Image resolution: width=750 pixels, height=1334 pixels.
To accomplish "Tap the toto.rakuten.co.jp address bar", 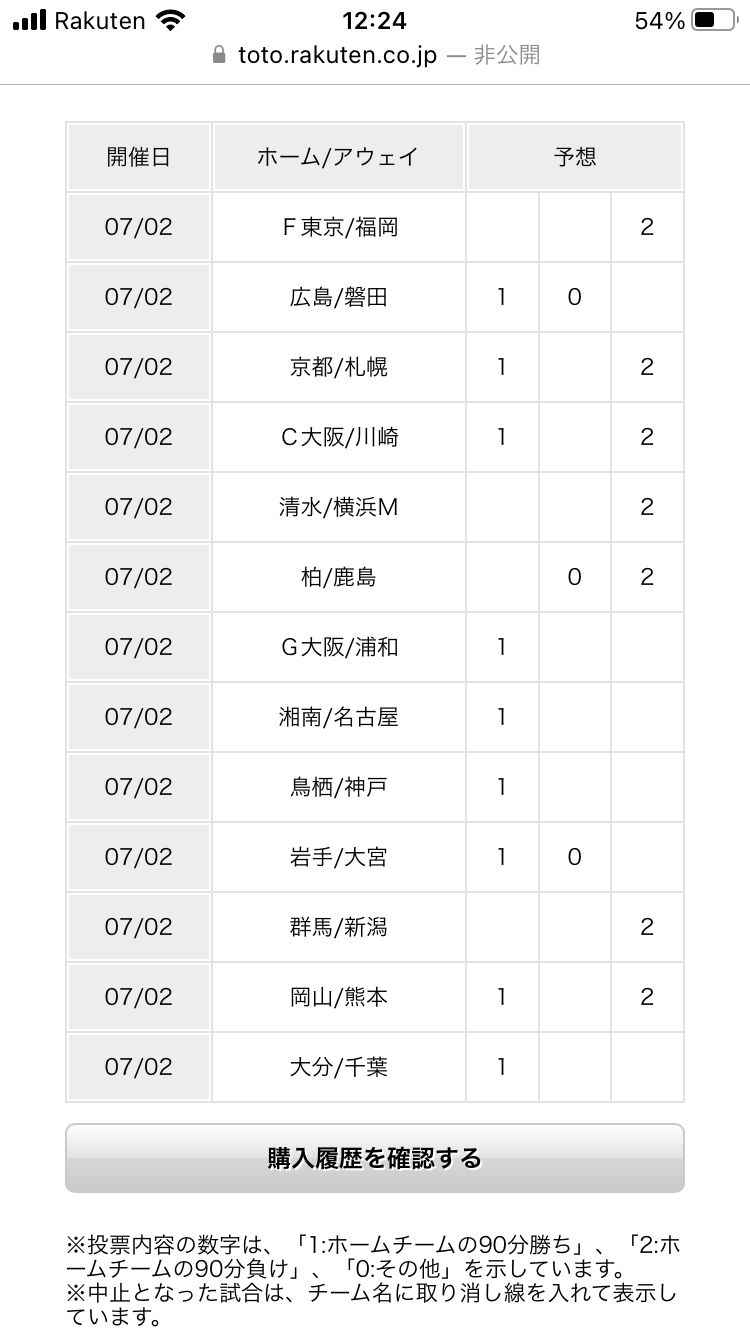I will pos(375,55).
